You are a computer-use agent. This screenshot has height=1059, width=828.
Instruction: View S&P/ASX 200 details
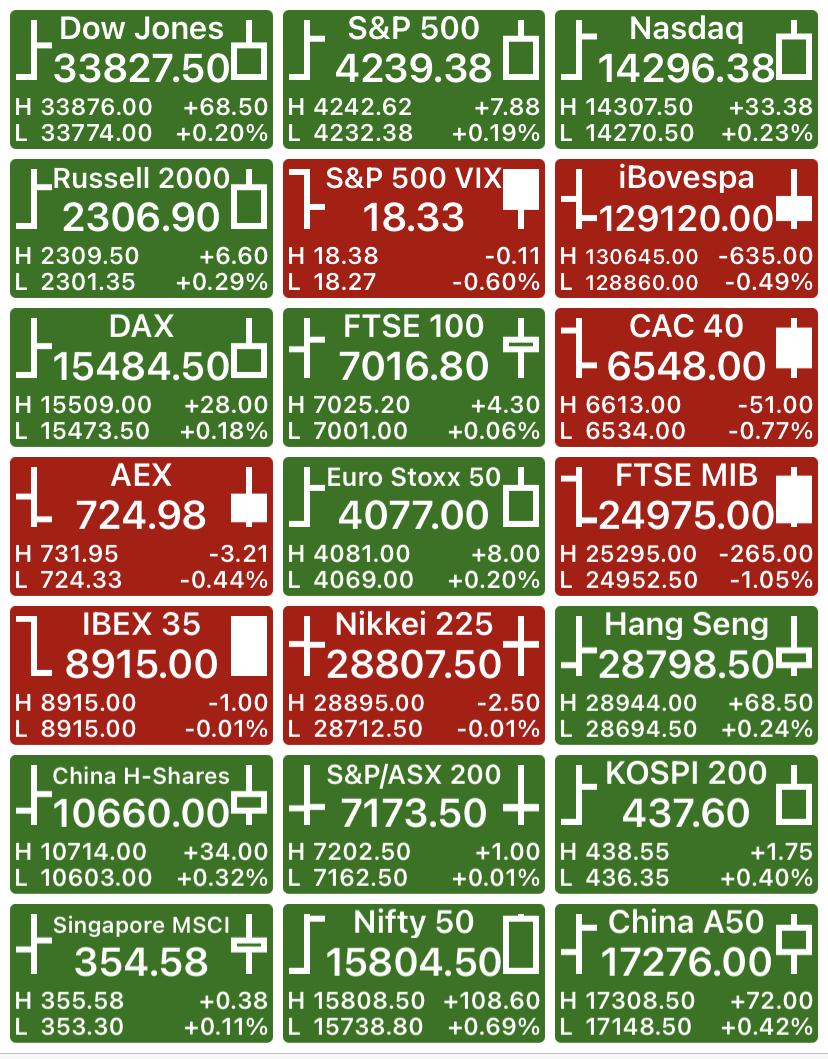pyautogui.click(x=413, y=825)
